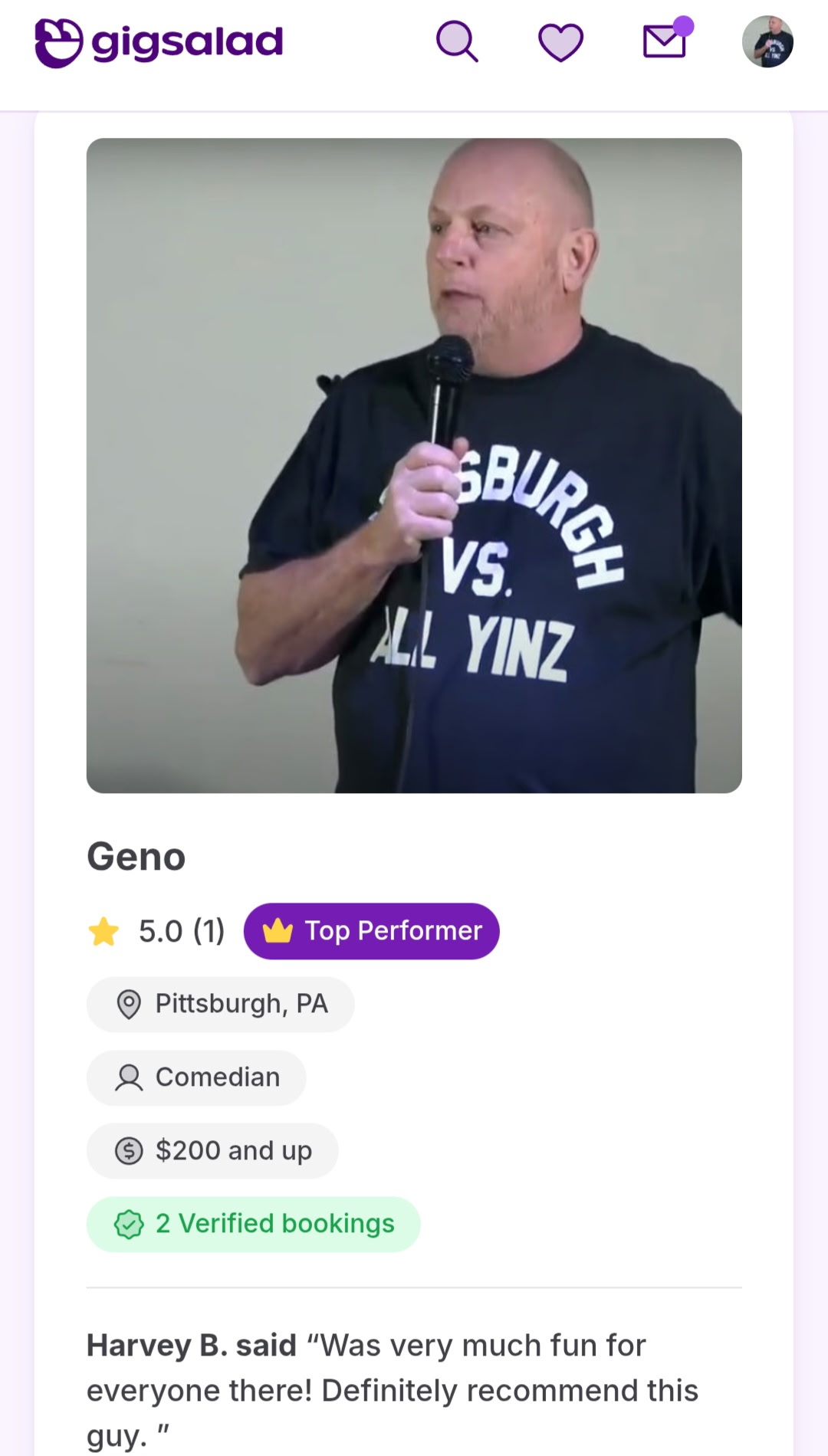Open the 2 Verified bookings link
828x1456 pixels.
(x=253, y=1224)
